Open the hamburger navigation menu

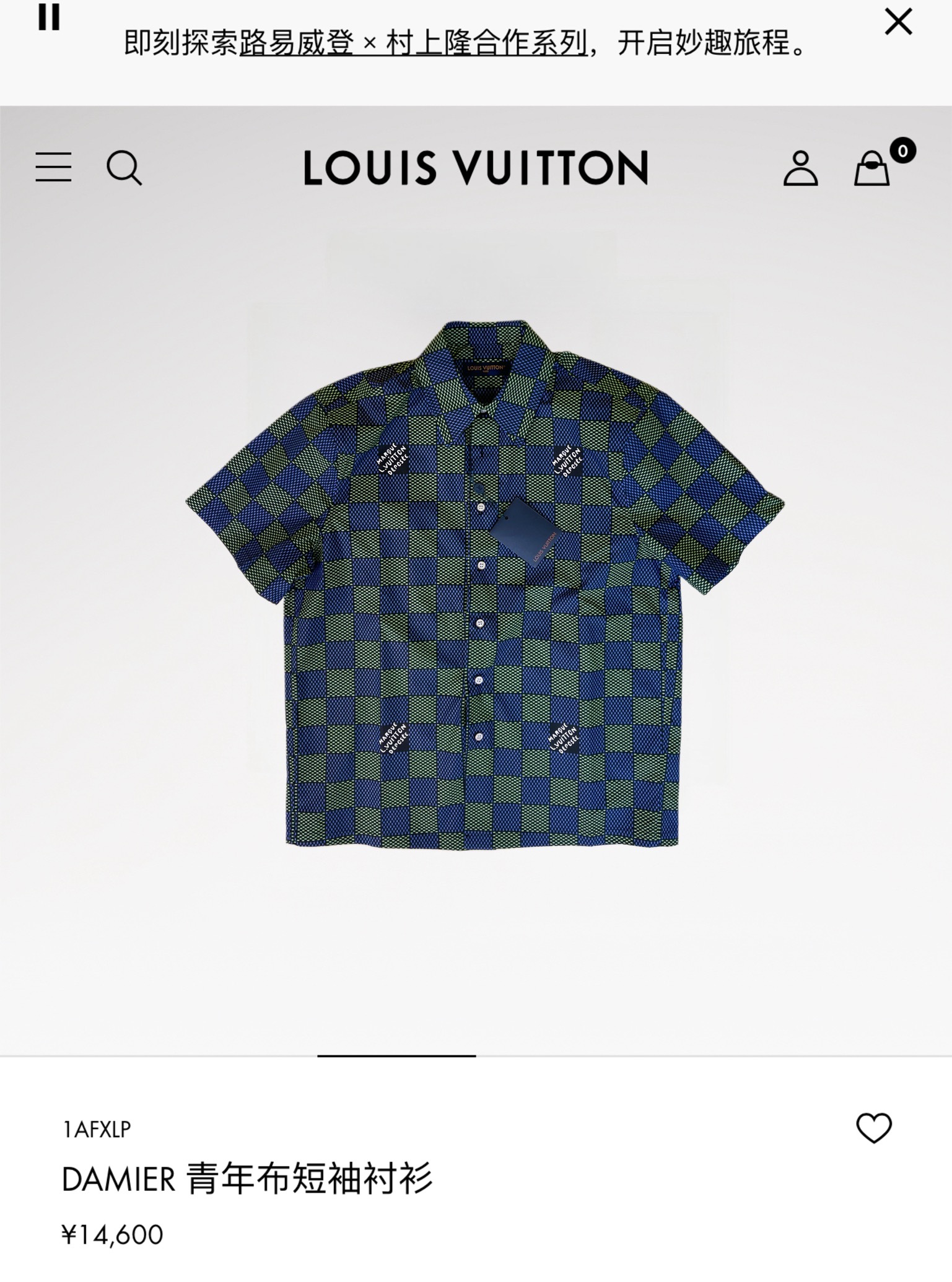pyautogui.click(x=53, y=167)
